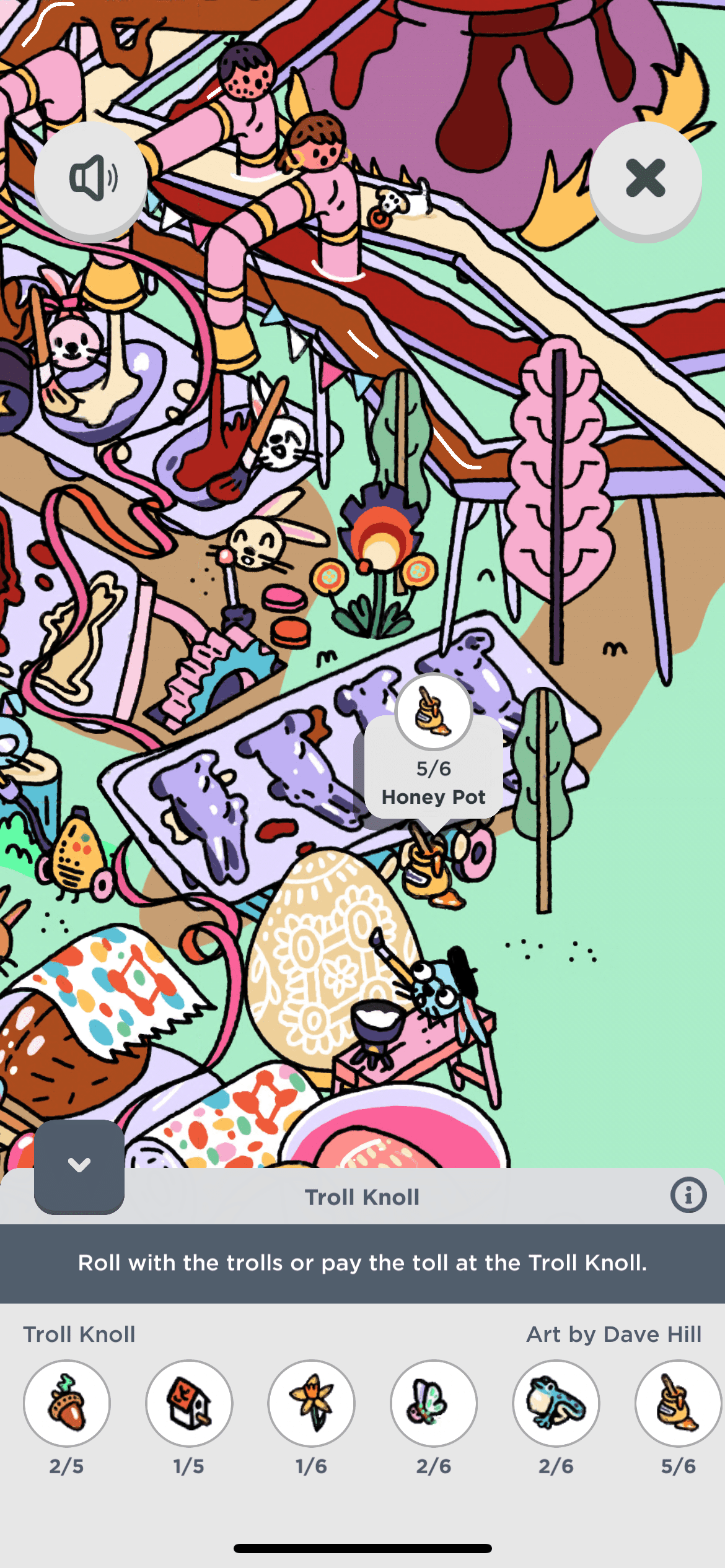Open the Troll Knoll info icon
The height and width of the screenshot is (1568, 725).
688,1195
